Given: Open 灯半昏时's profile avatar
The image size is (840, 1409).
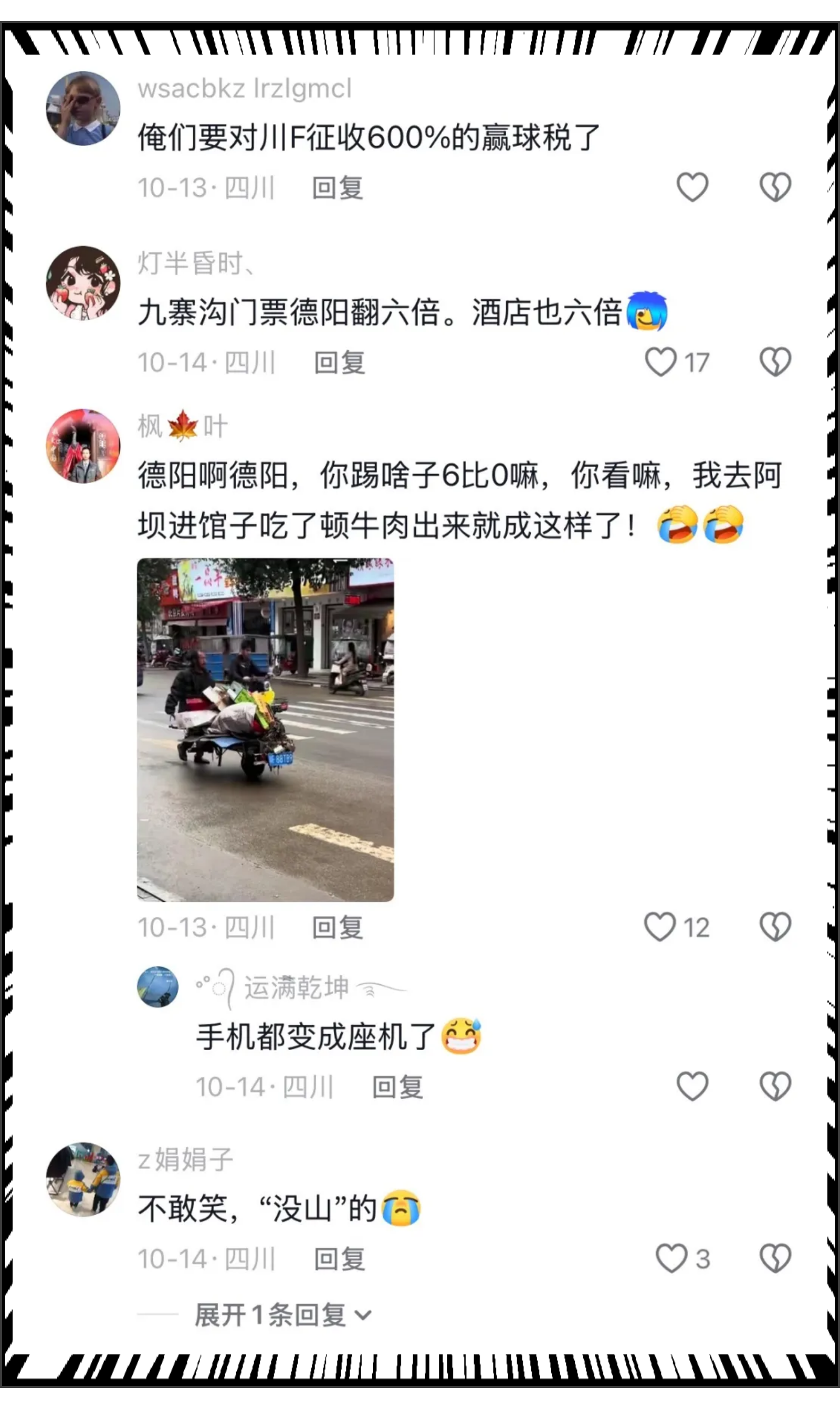Looking at the screenshot, I should [x=83, y=283].
